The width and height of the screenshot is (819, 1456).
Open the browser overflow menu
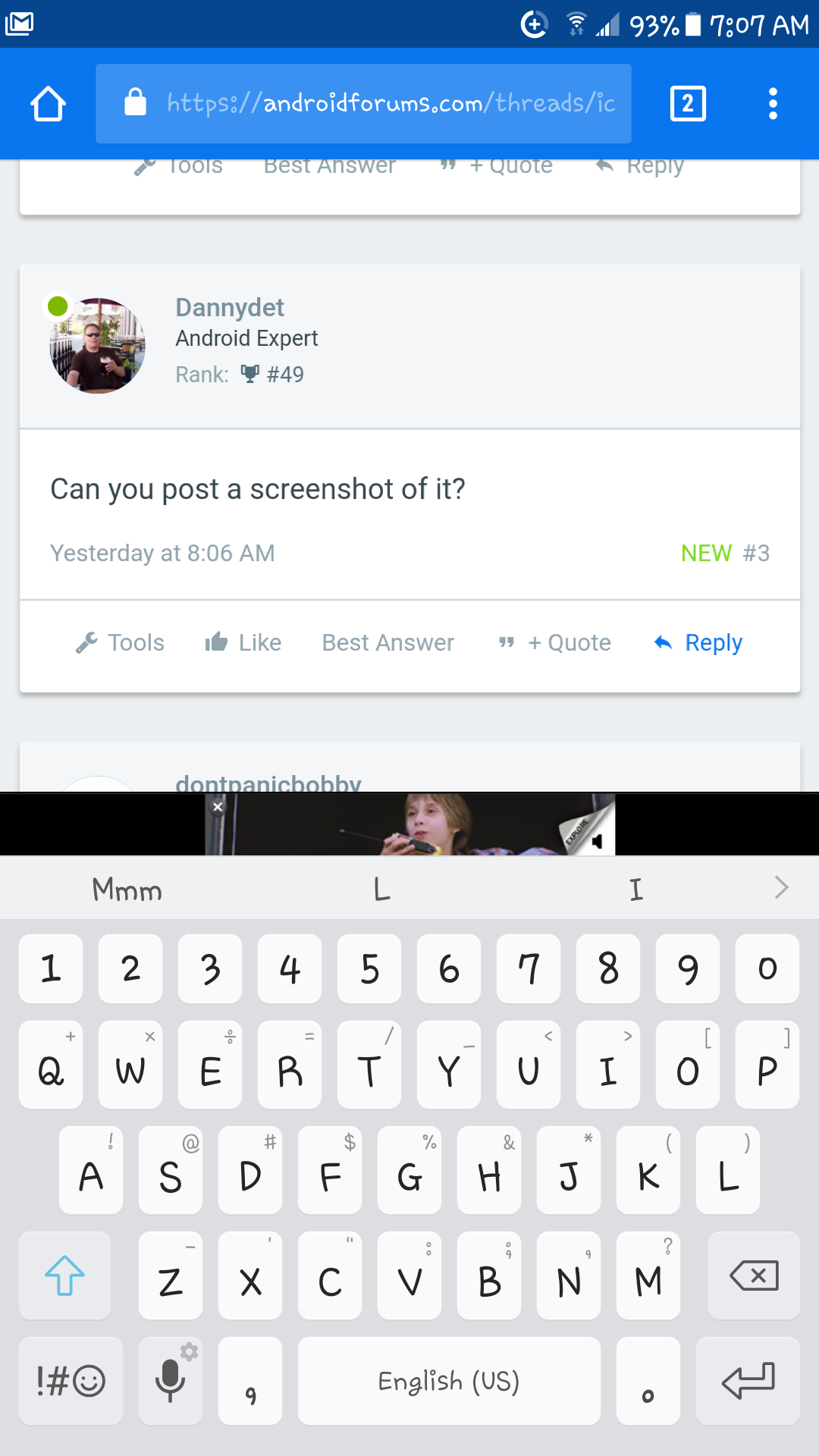tap(773, 104)
